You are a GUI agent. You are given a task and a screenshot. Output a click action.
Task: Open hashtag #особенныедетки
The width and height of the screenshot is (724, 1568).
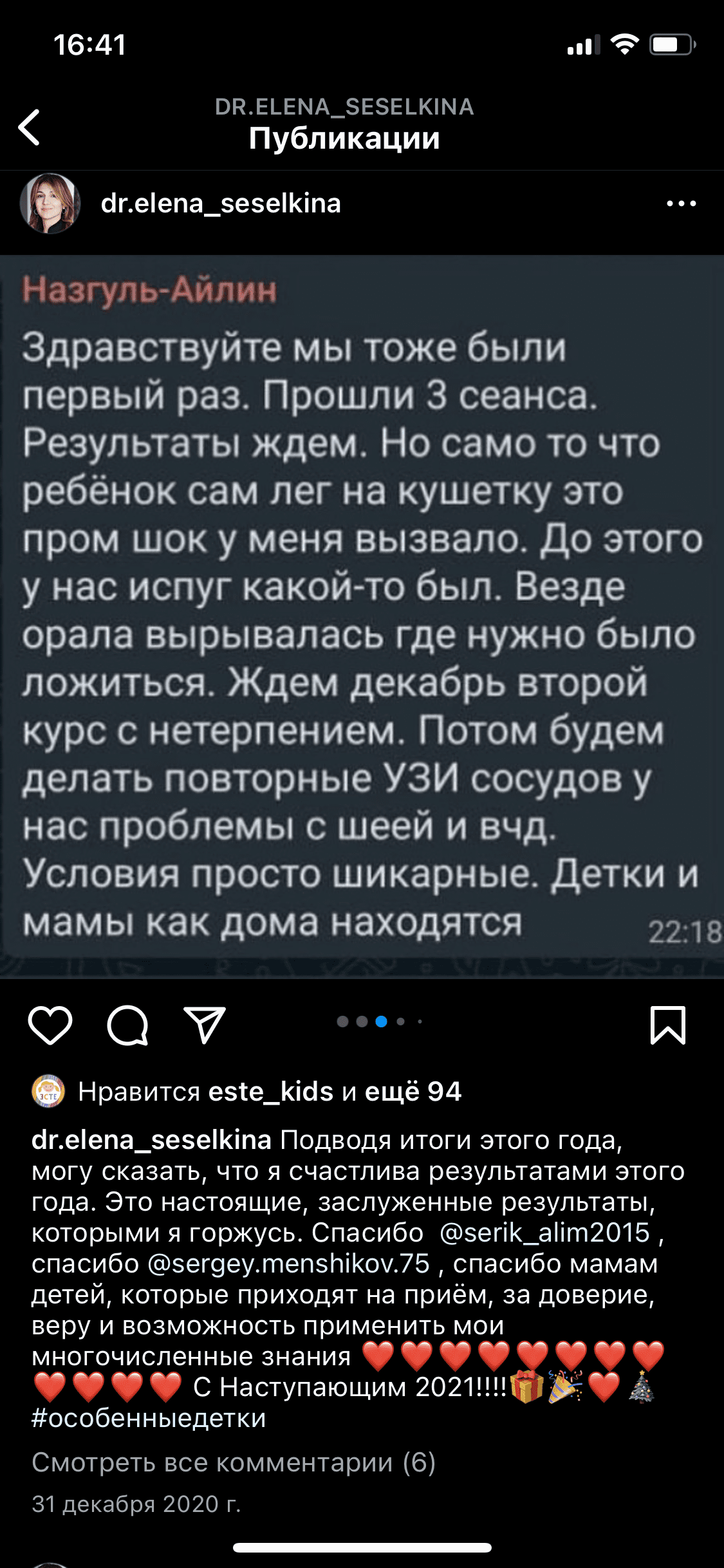tap(149, 1418)
